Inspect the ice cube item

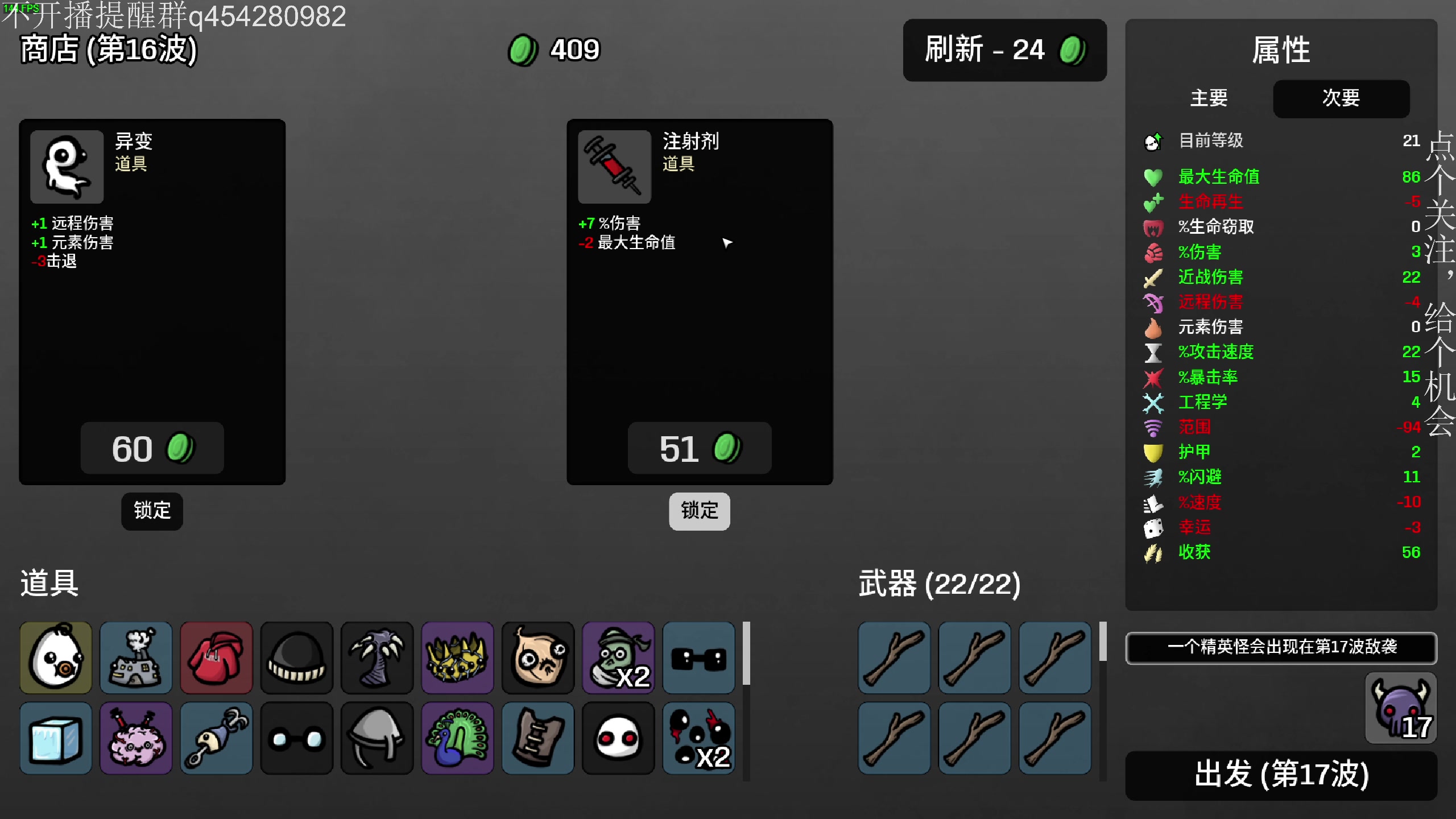(55, 738)
